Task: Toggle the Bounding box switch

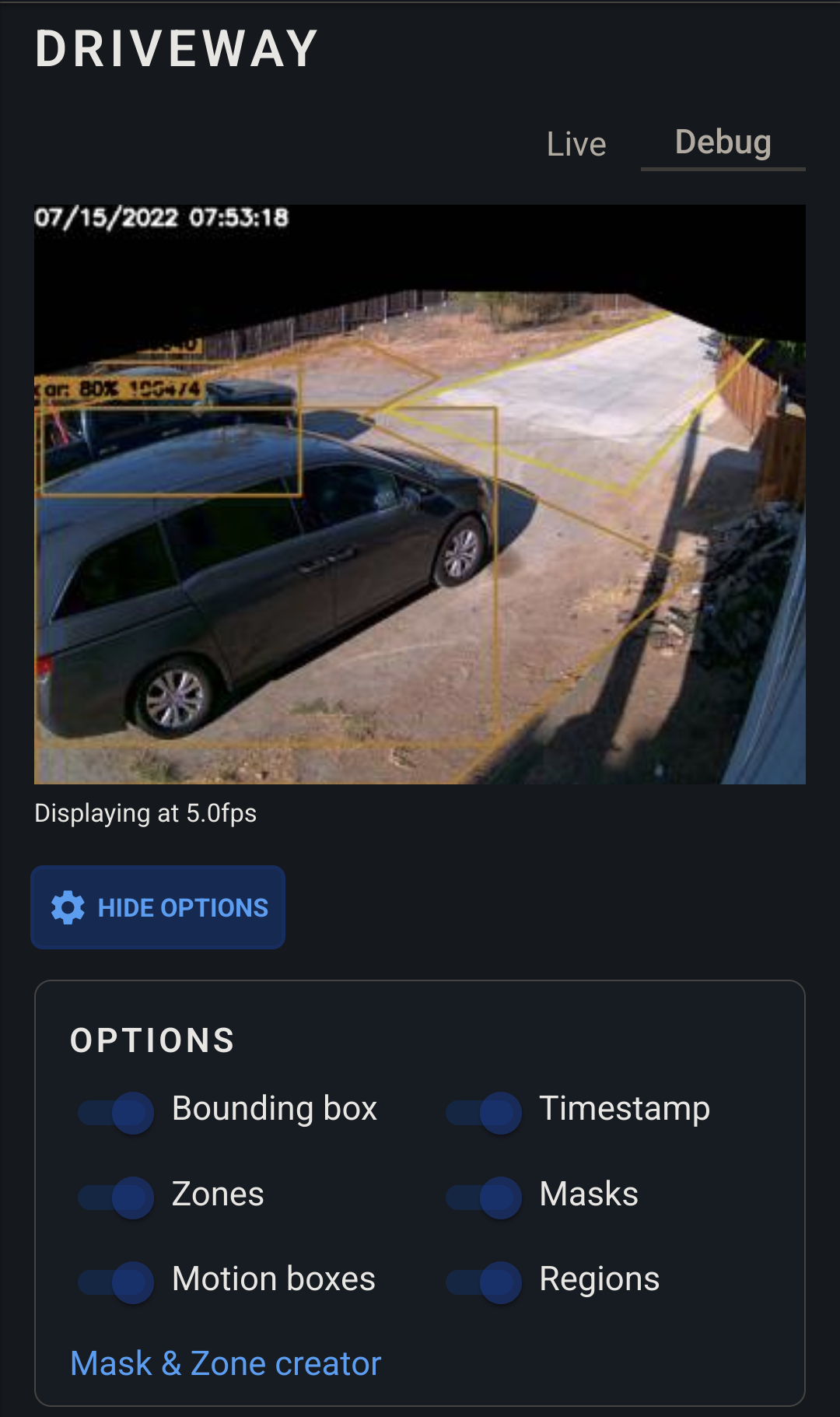Action: 117,1111
